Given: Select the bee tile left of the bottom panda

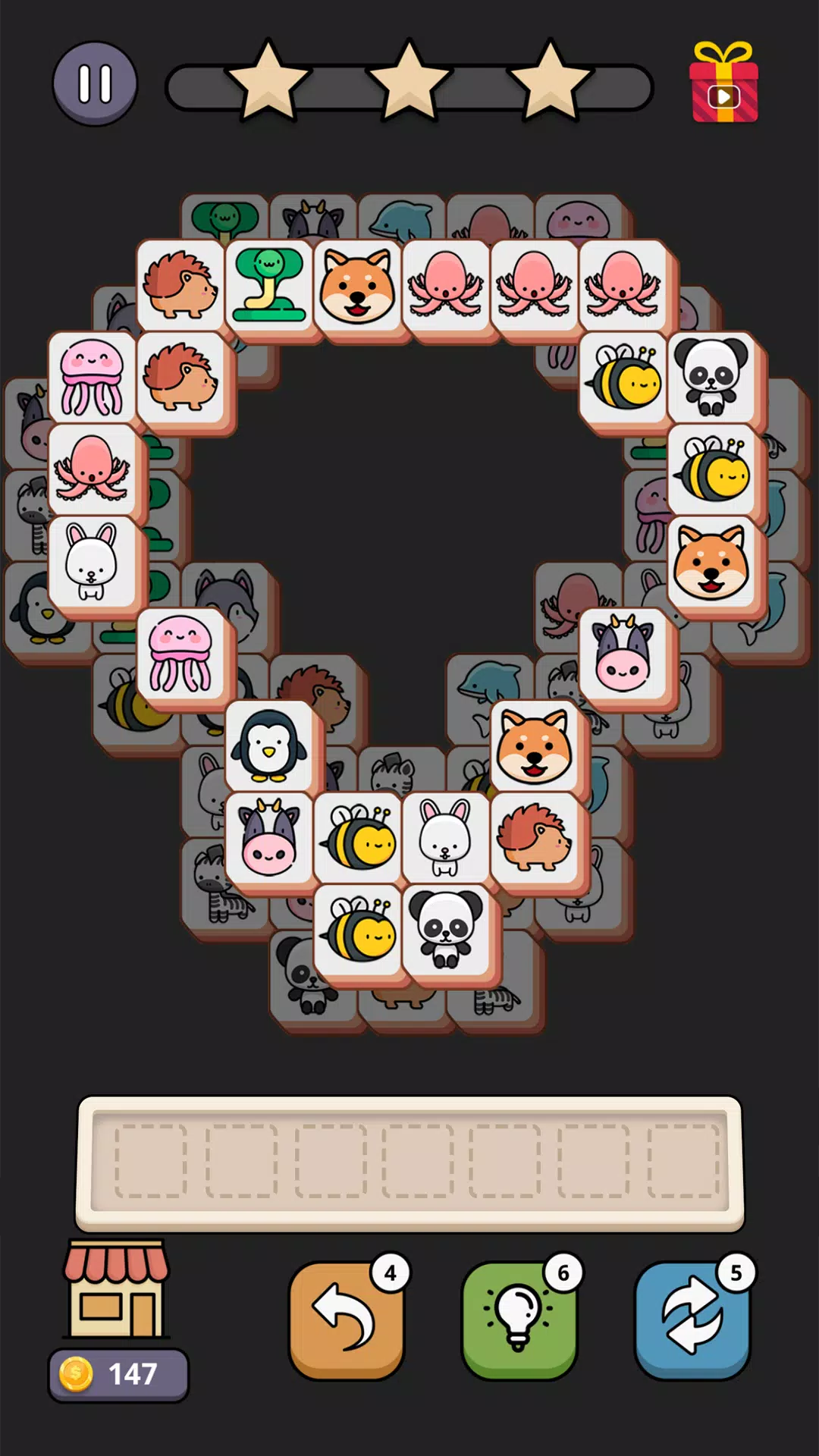Looking at the screenshot, I should pos(357,930).
